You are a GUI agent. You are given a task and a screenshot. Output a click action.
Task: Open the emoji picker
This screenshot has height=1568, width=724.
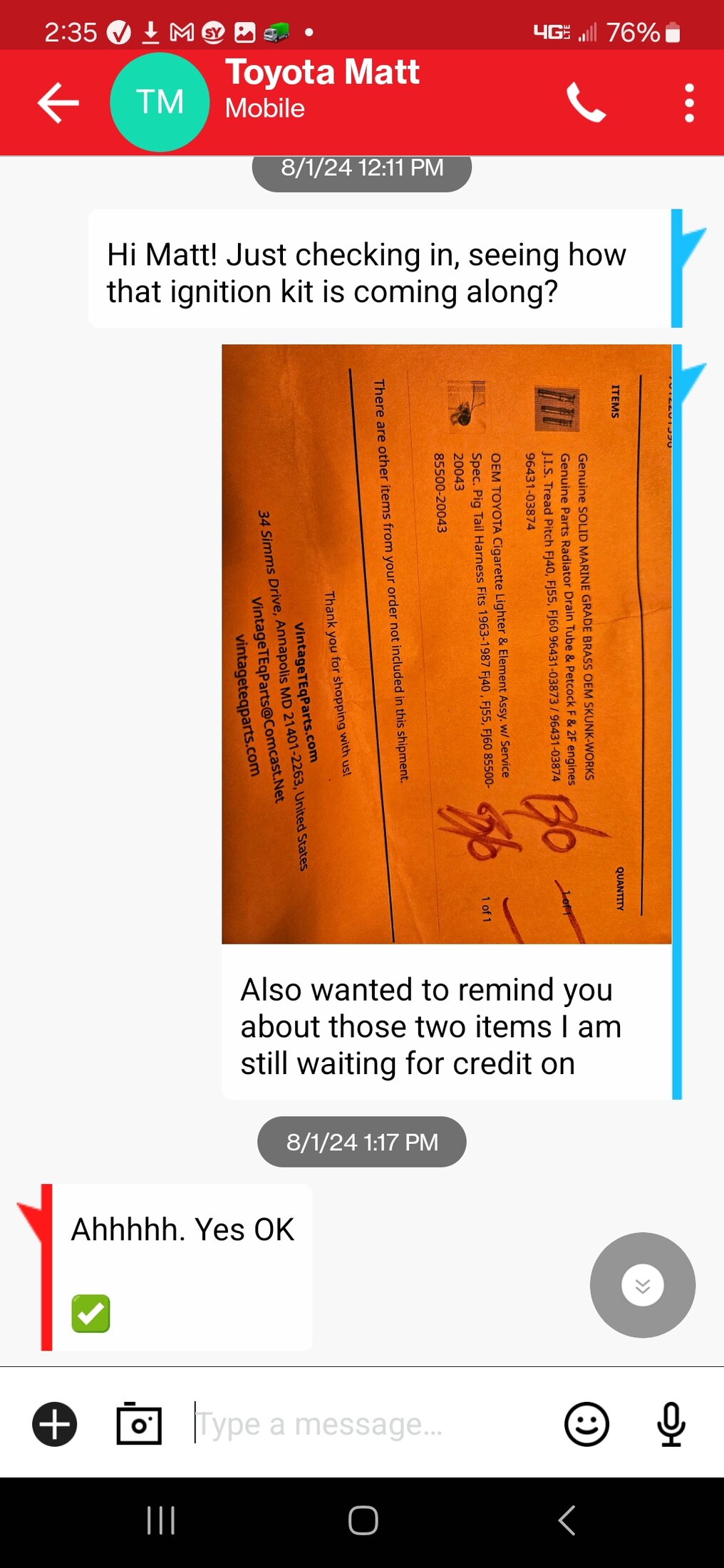pos(586,1424)
